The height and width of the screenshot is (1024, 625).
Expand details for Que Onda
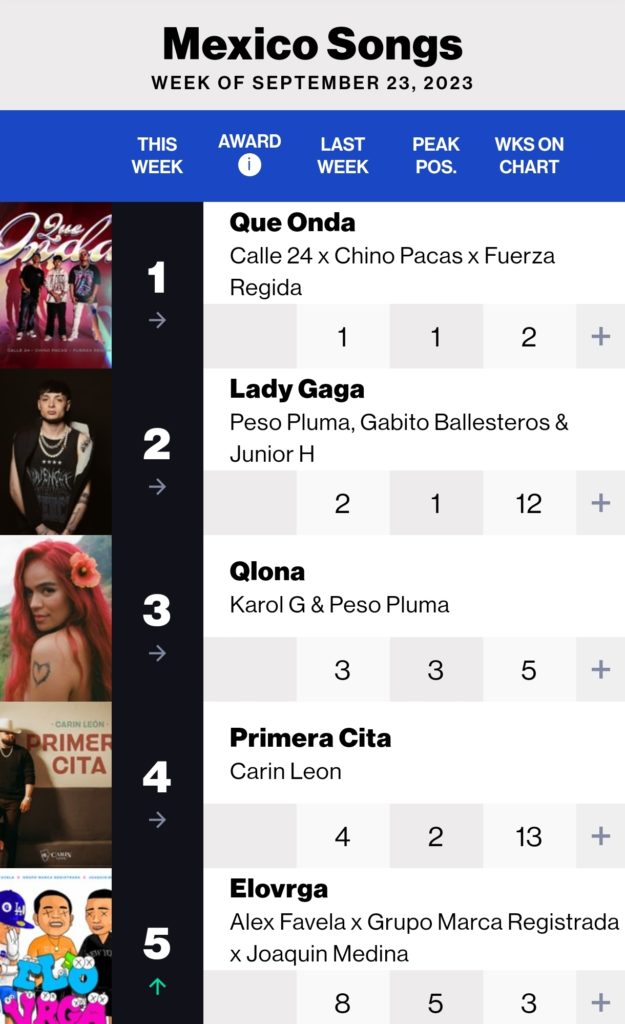click(x=600, y=337)
